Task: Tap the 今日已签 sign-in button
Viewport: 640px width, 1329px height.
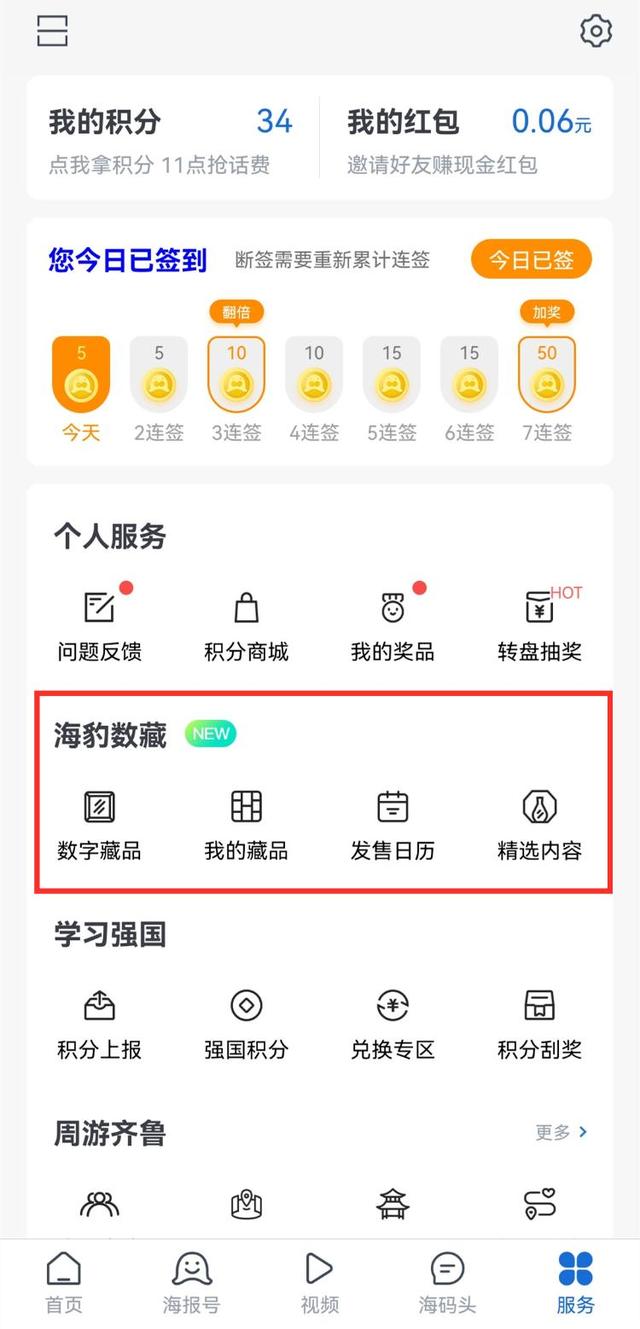Action: click(531, 260)
